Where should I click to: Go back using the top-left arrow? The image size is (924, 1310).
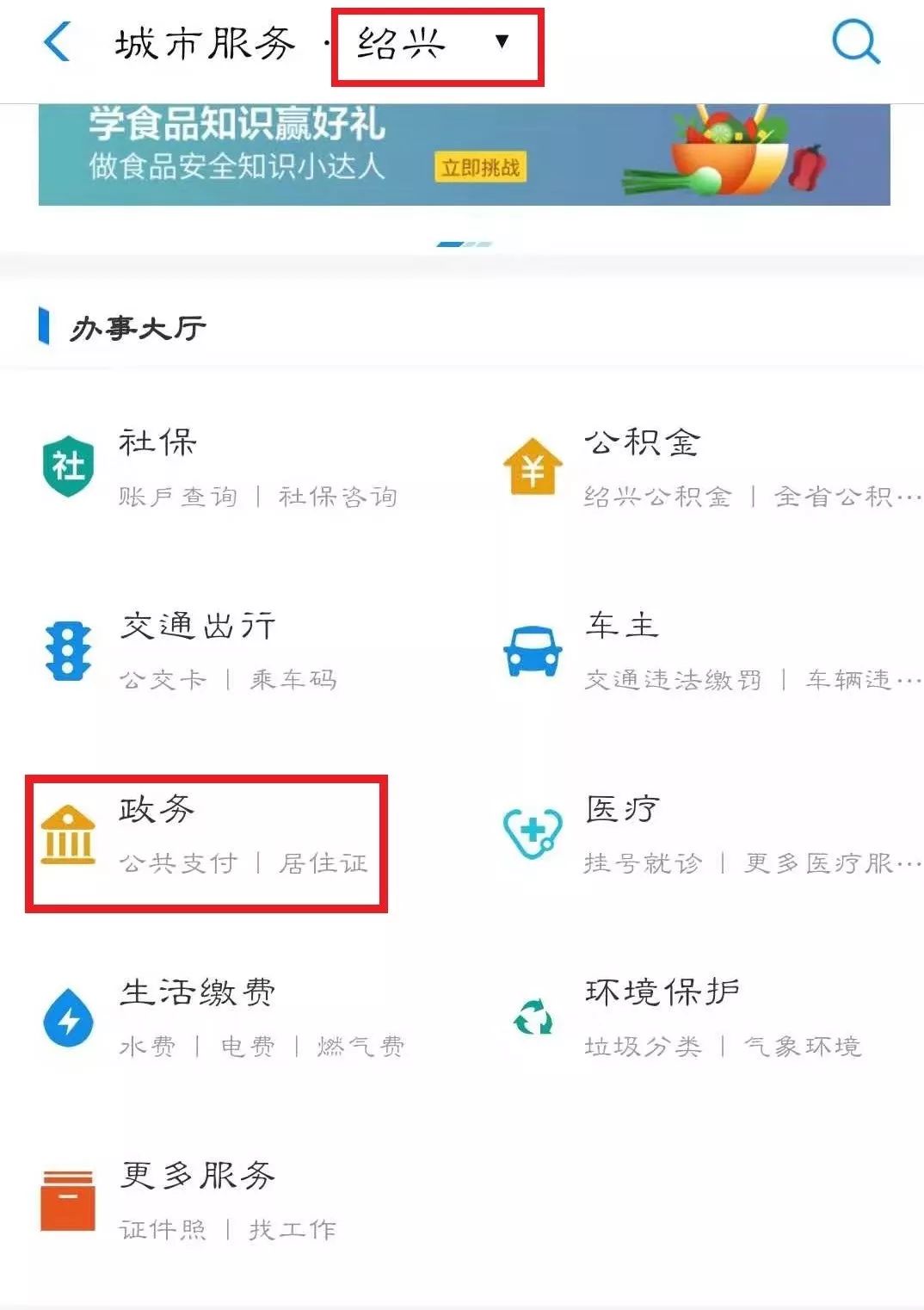tap(57, 43)
